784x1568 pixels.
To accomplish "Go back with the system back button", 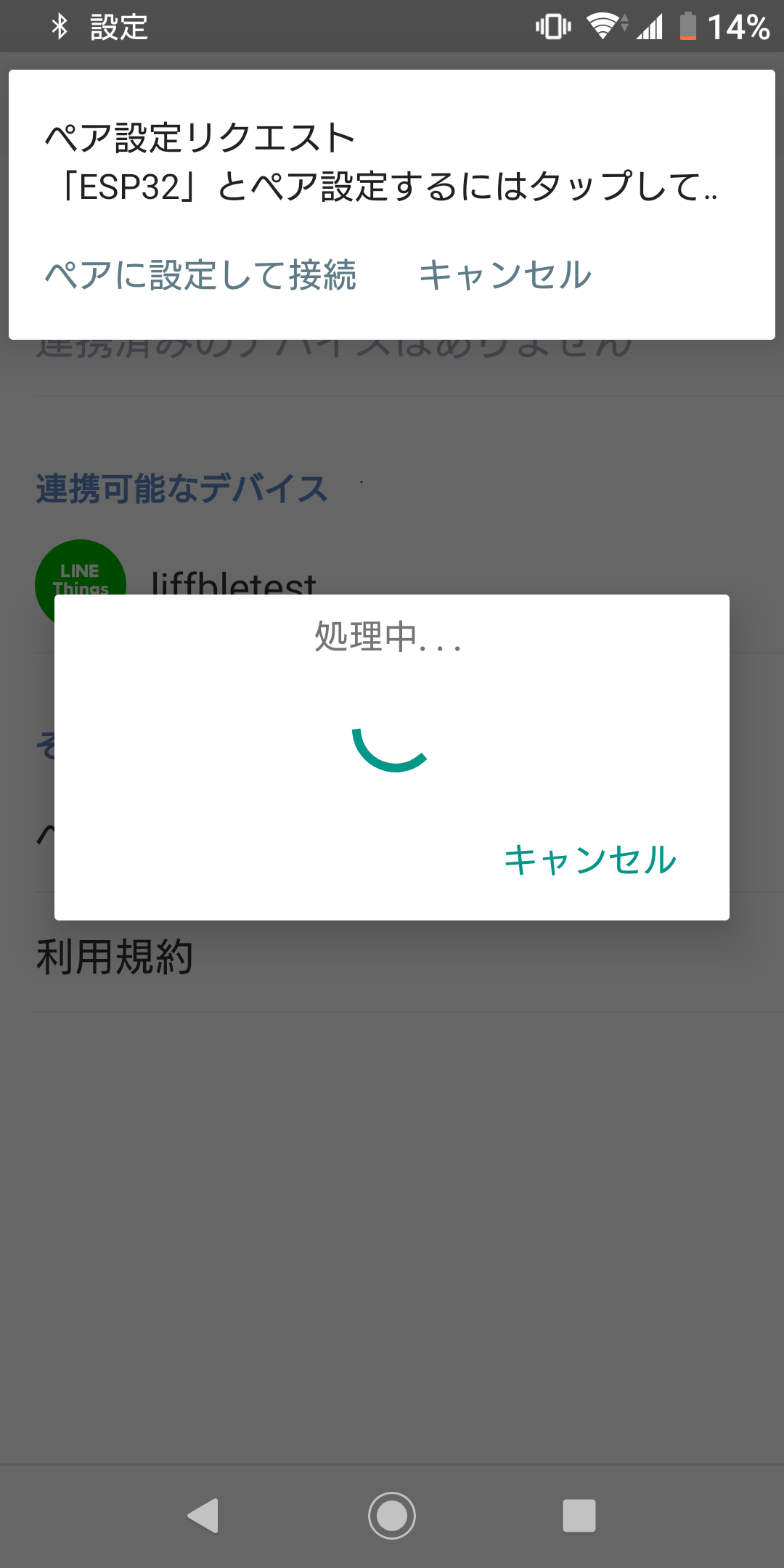I will (203, 1516).
